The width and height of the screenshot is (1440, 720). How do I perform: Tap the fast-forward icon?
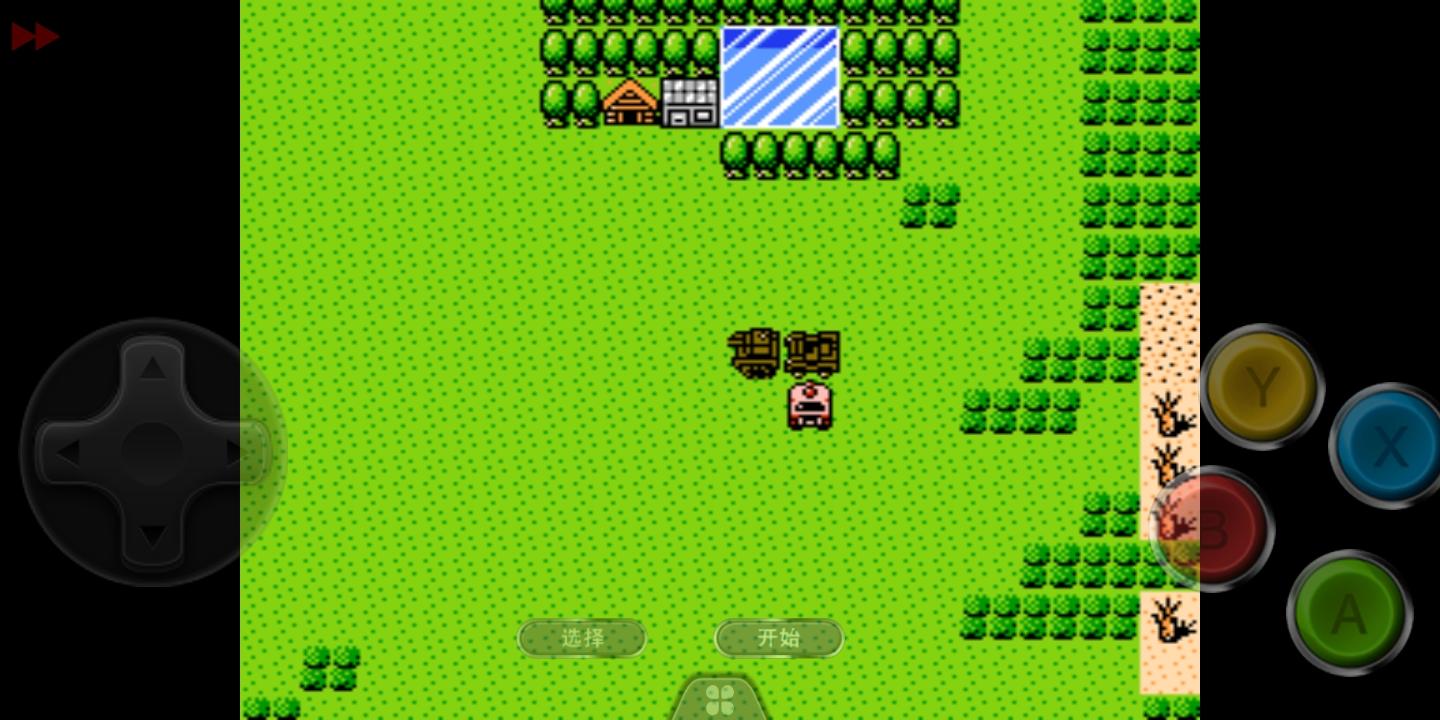[x=35, y=37]
